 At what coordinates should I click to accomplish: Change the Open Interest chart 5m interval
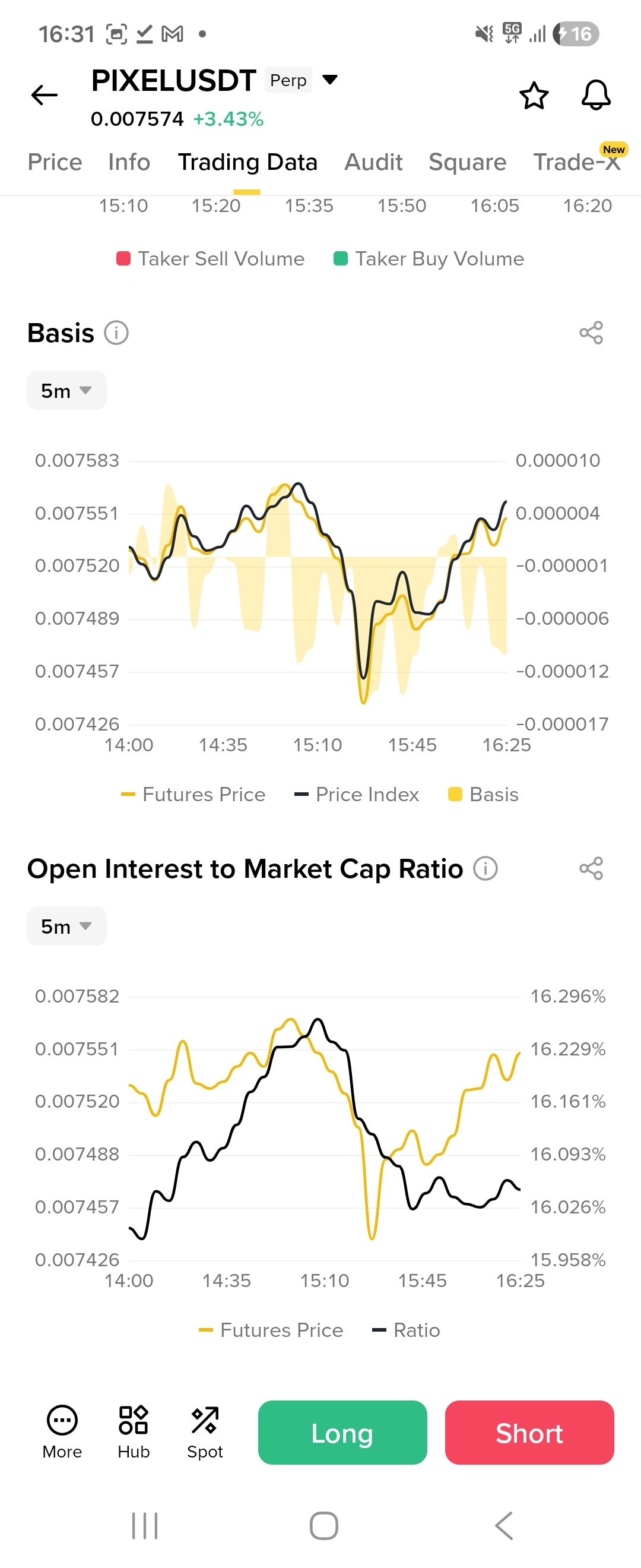coord(66,926)
